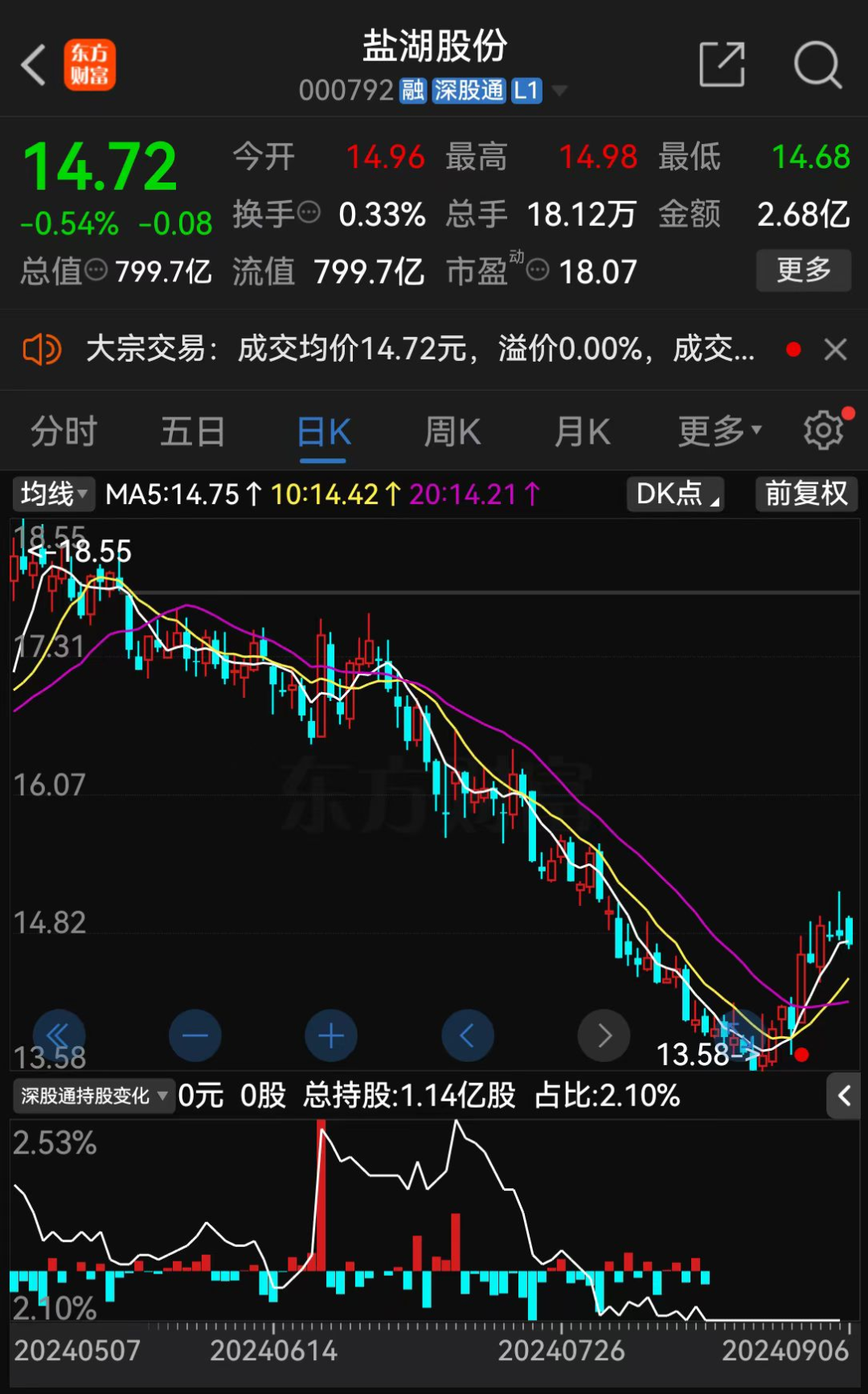Open search using the magnifier icon
This screenshot has height=1394, width=868.
817,64
